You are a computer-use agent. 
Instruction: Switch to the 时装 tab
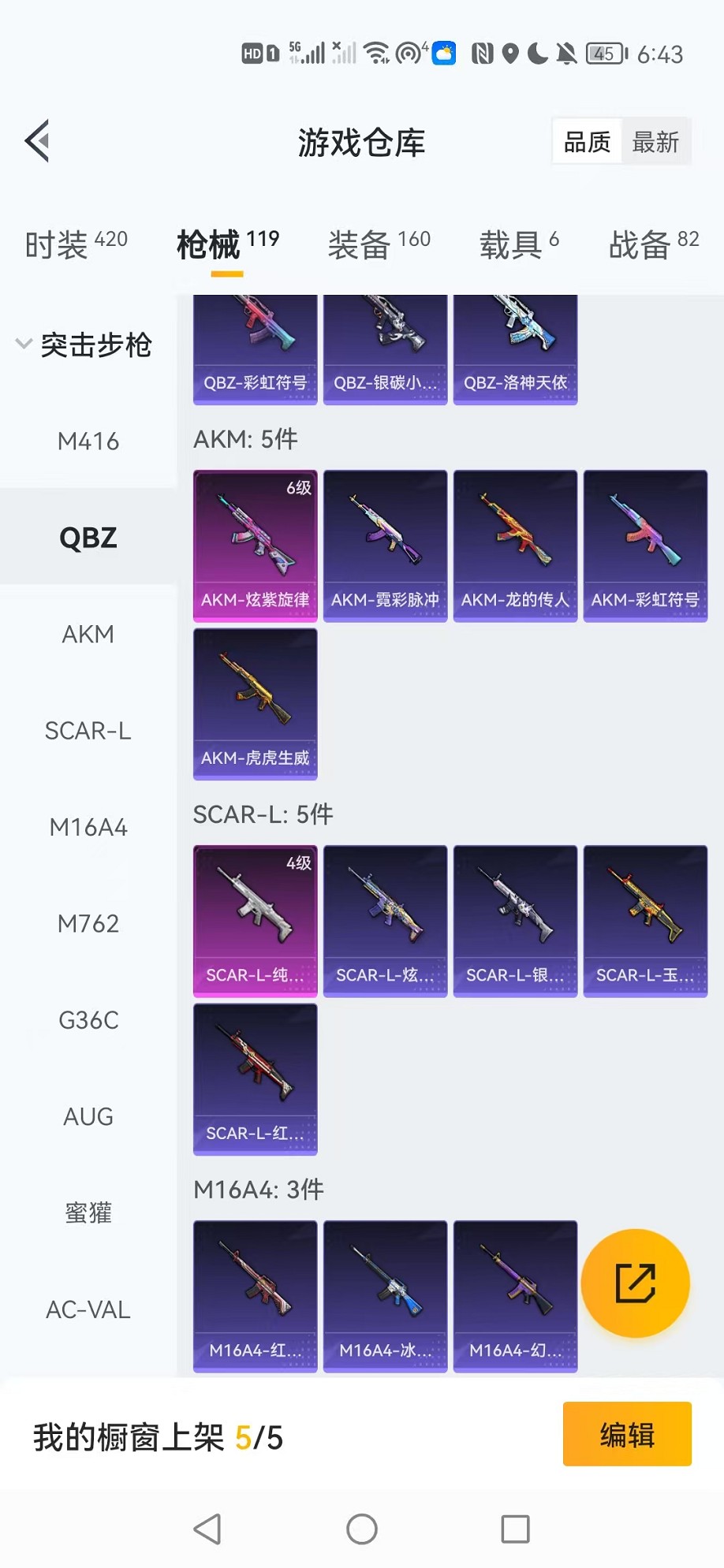coord(76,244)
